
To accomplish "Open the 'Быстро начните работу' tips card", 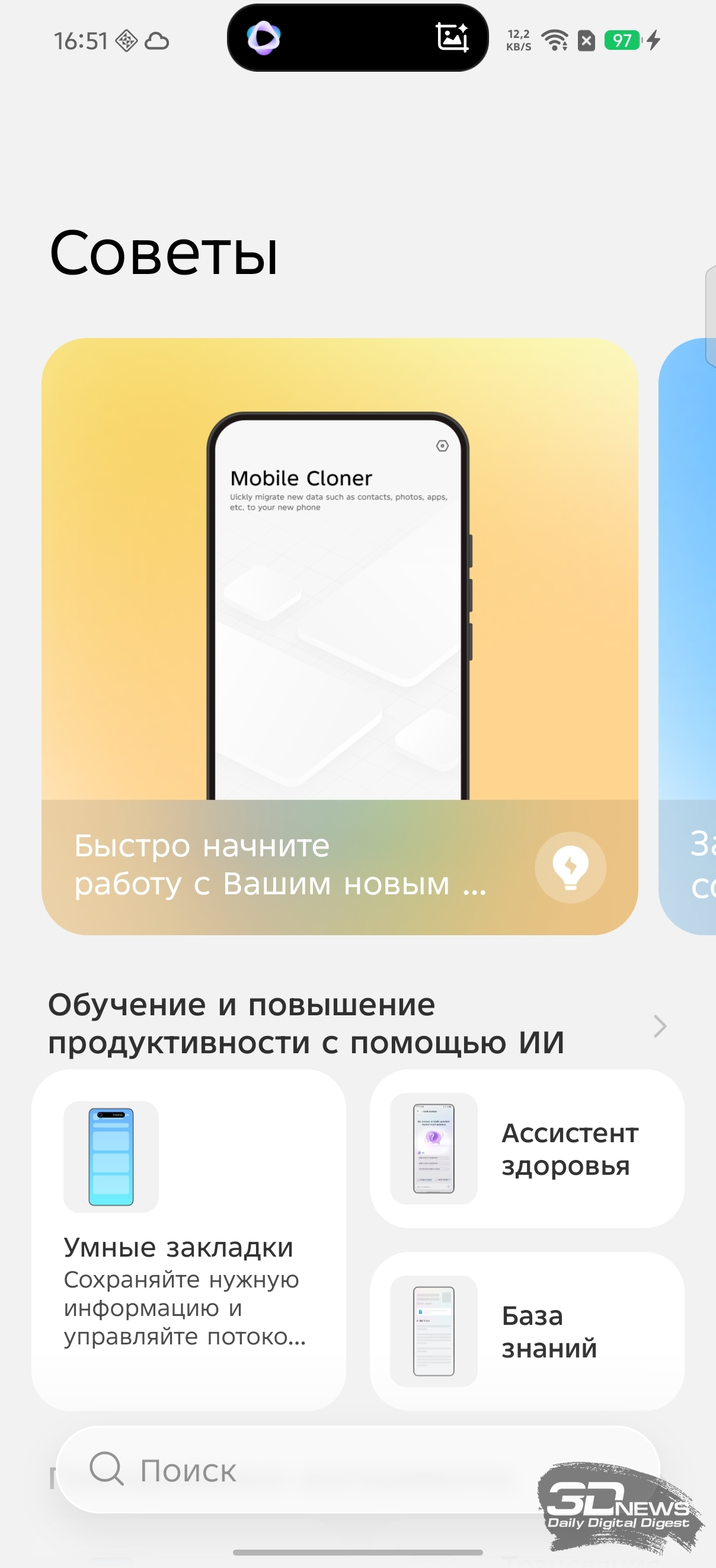I will point(340,636).
